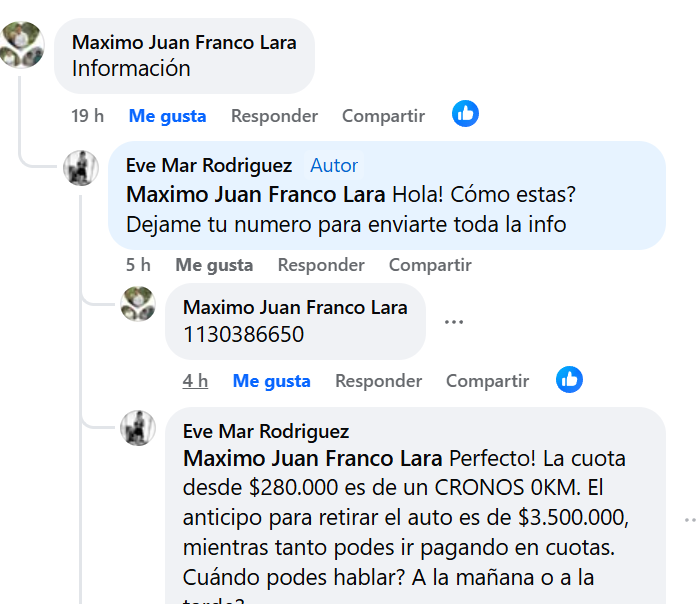Tap Maximo's avatar beside the "1130386650" comment
The image size is (697, 604).
tap(138, 304)
